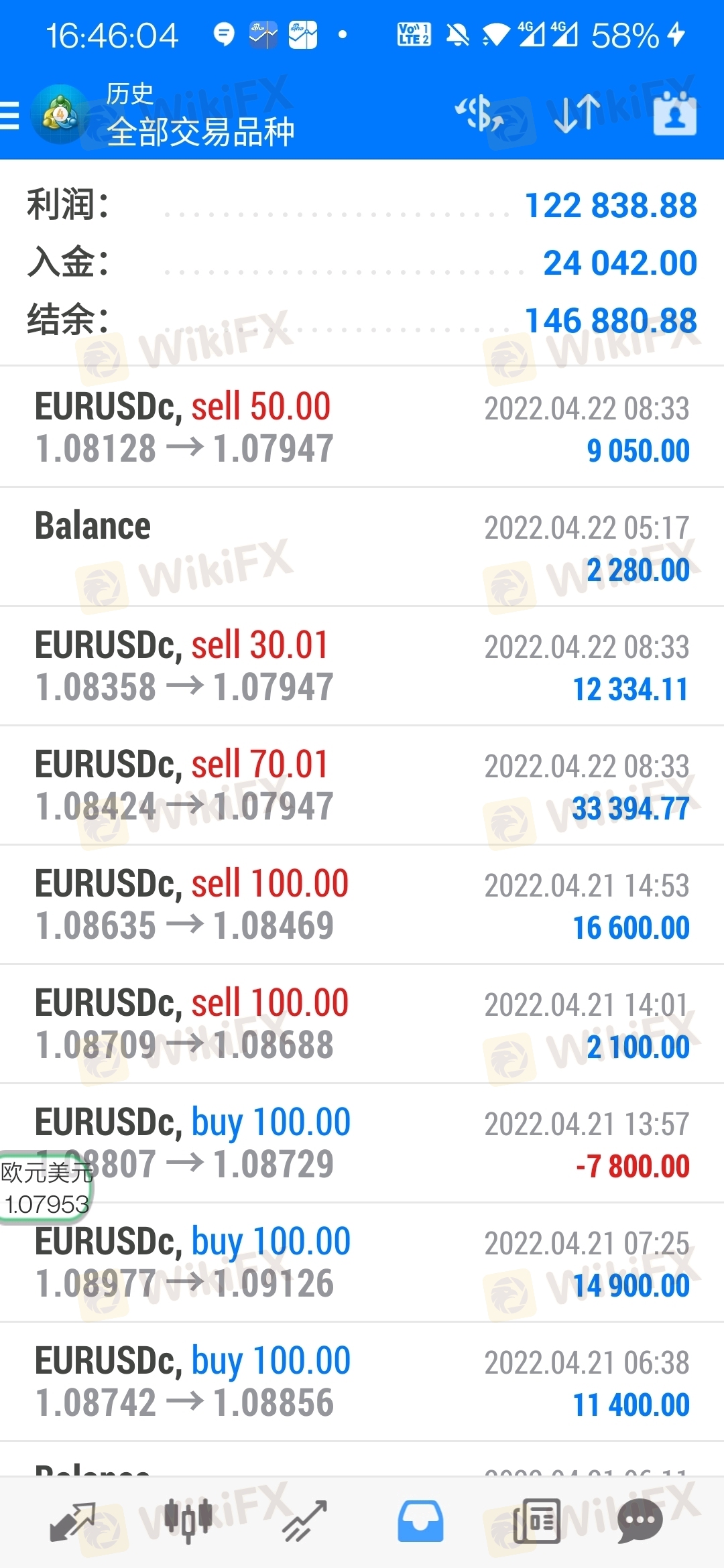The width and height of the screenshot is (724, 1568).
Task: Expand the EURUSDc sell 30.01 trade
Action: coord(362,666)
